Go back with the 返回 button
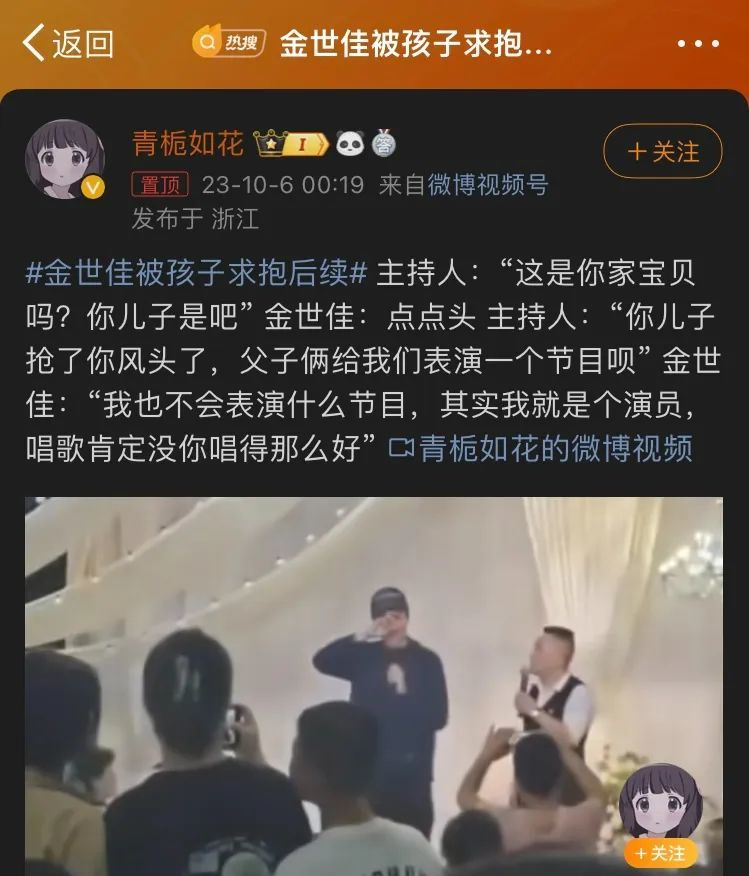This screenshot has width=749, height=876. 68,44
